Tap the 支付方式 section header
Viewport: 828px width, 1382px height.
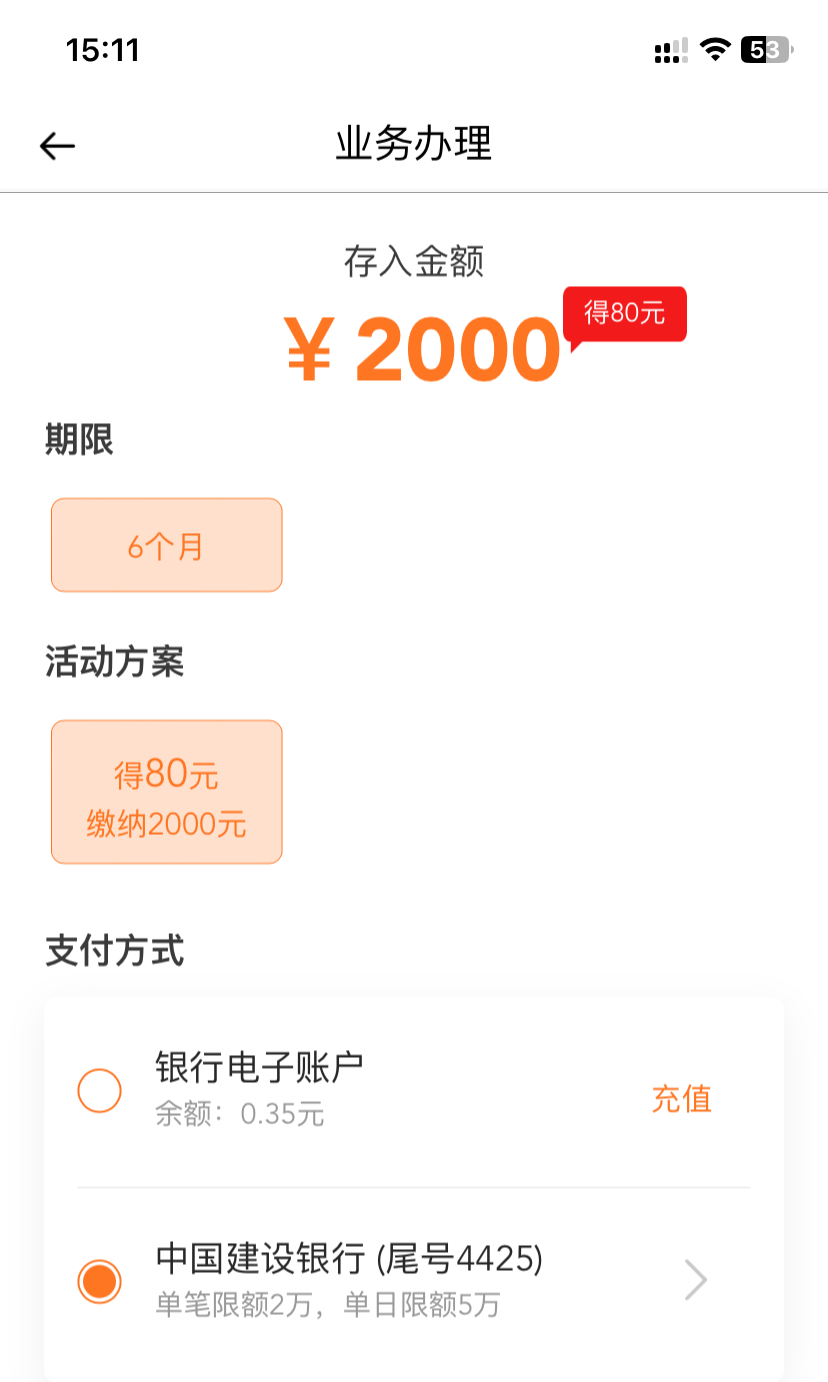(x=114, y=951)
